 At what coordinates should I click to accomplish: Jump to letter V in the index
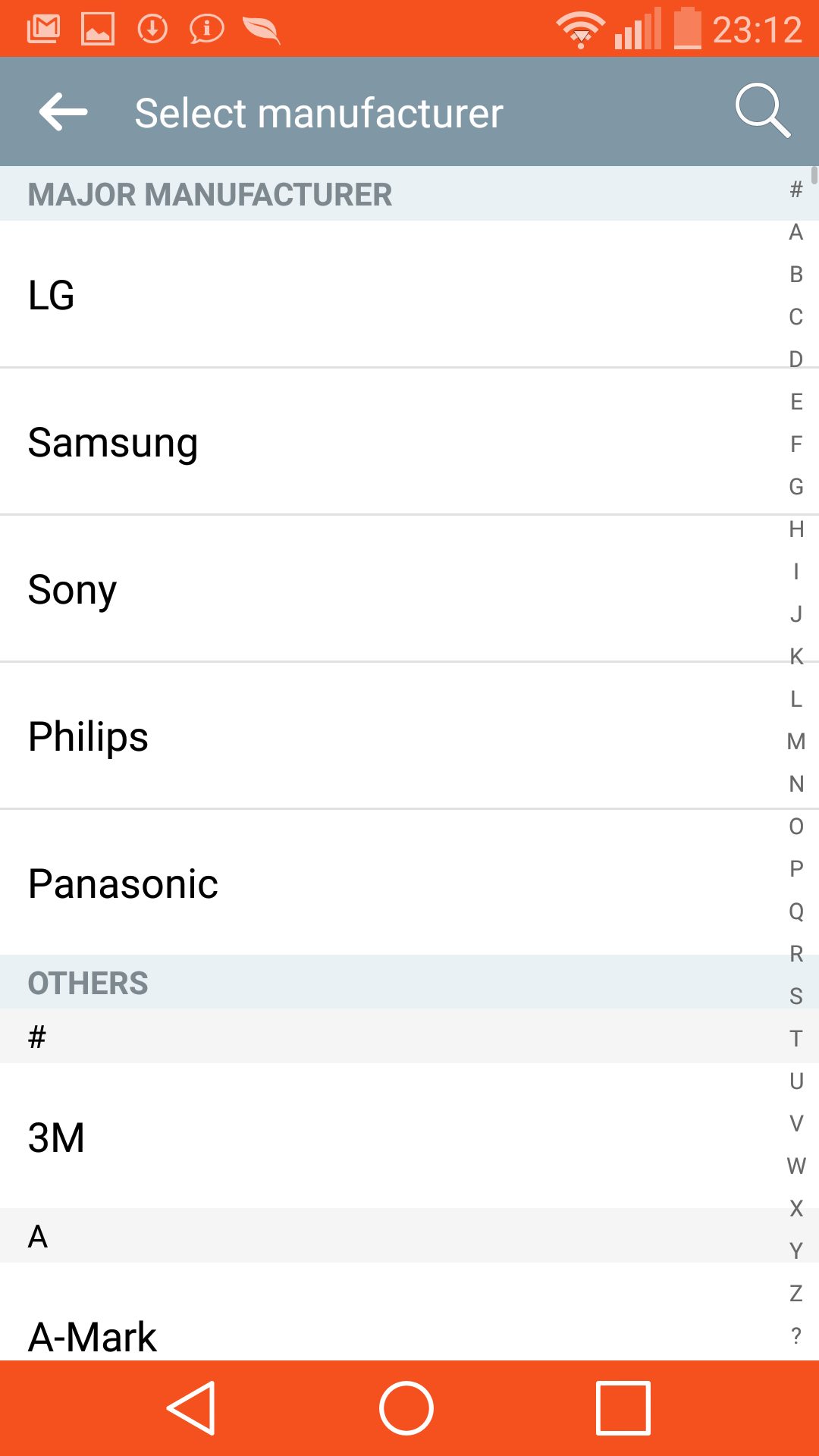pyautogui.click(x=795, y=1123)
